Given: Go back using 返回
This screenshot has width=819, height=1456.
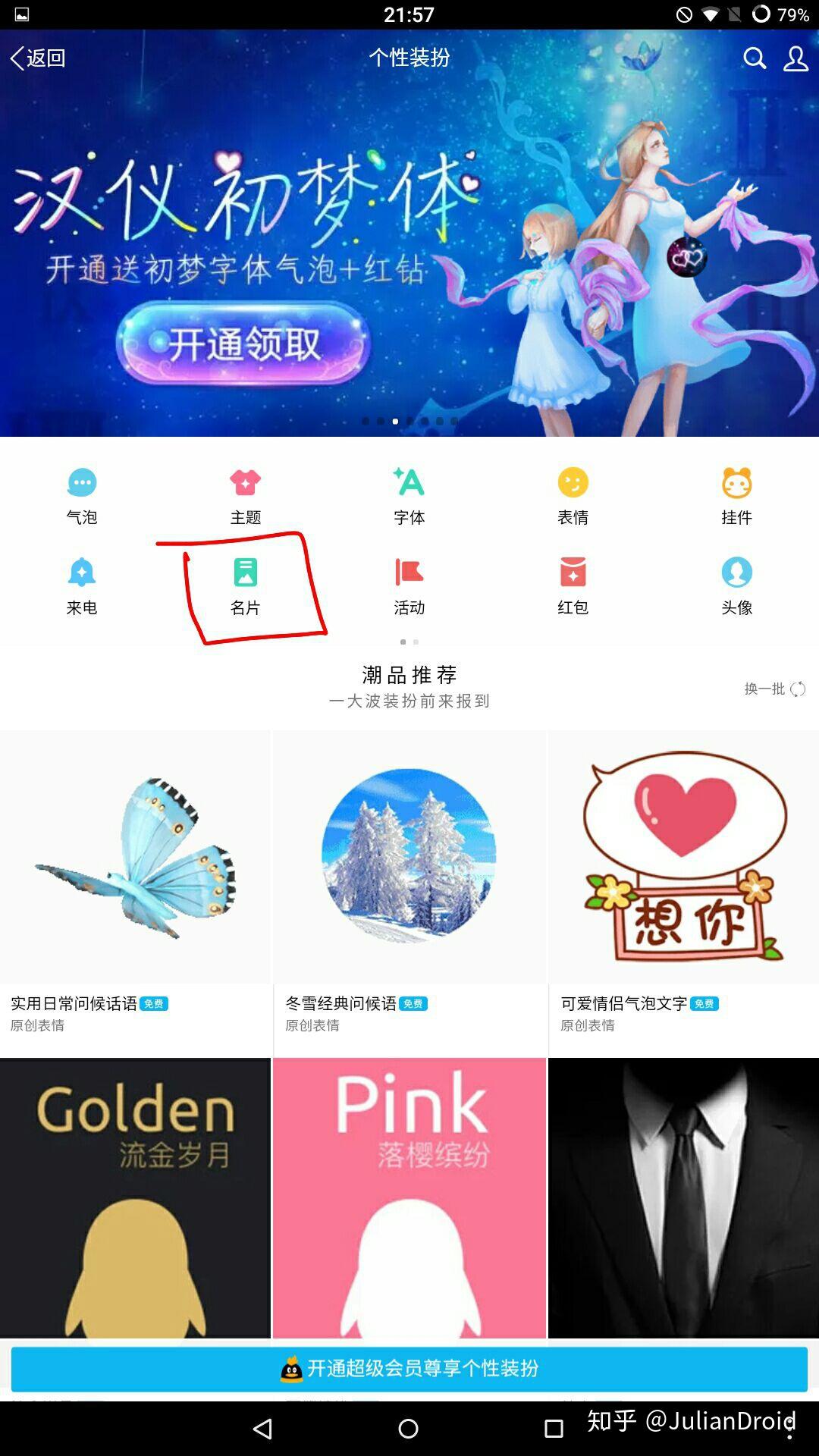Looking at the screenshot, I should tap(36, 58).
